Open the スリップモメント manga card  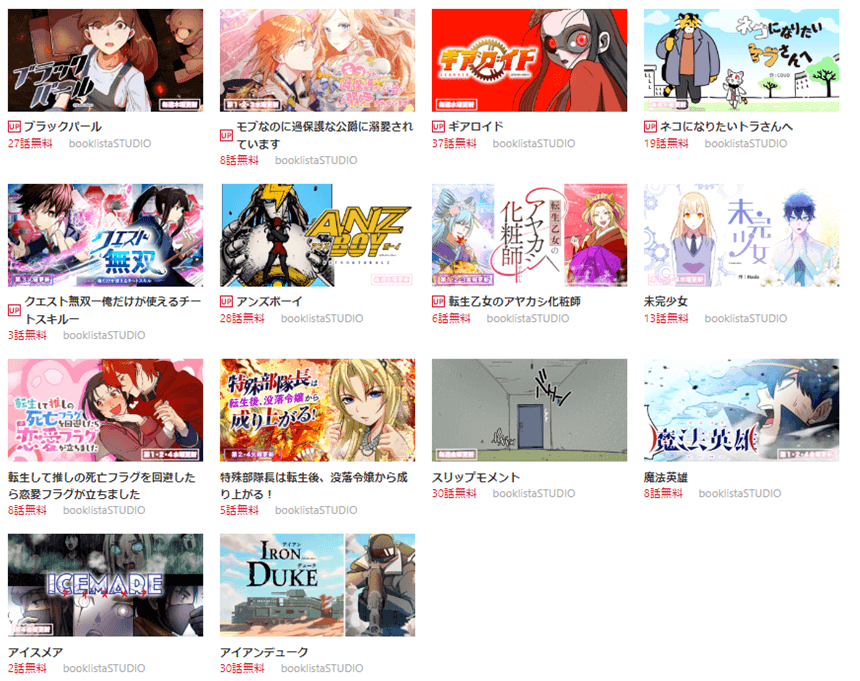point(529,410)
